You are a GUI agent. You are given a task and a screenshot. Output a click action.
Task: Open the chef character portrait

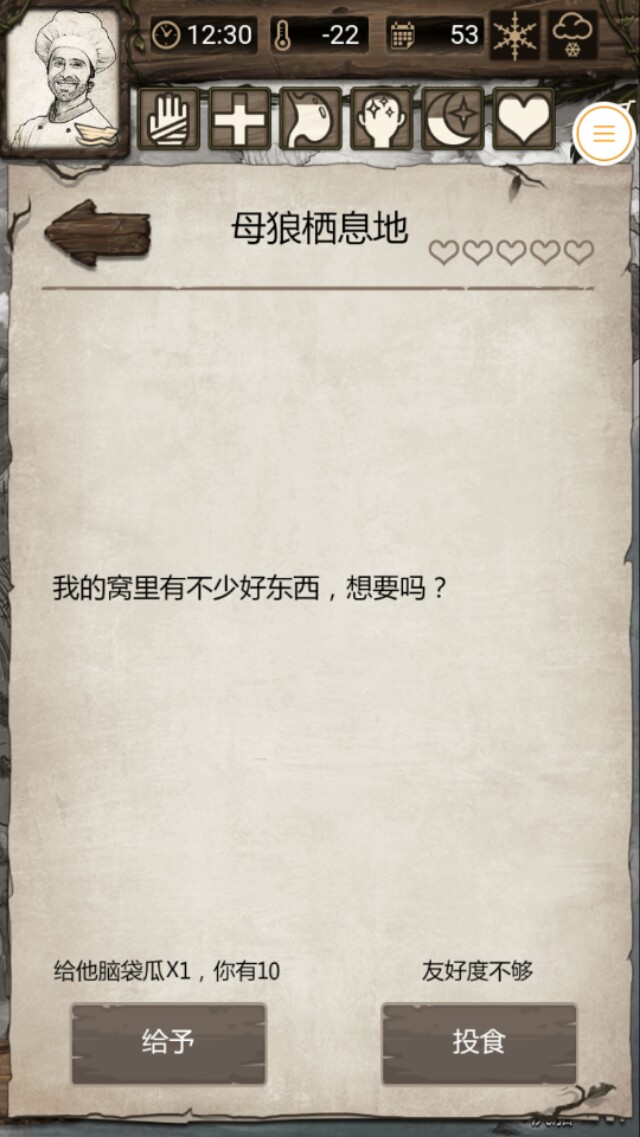point(67,80)
